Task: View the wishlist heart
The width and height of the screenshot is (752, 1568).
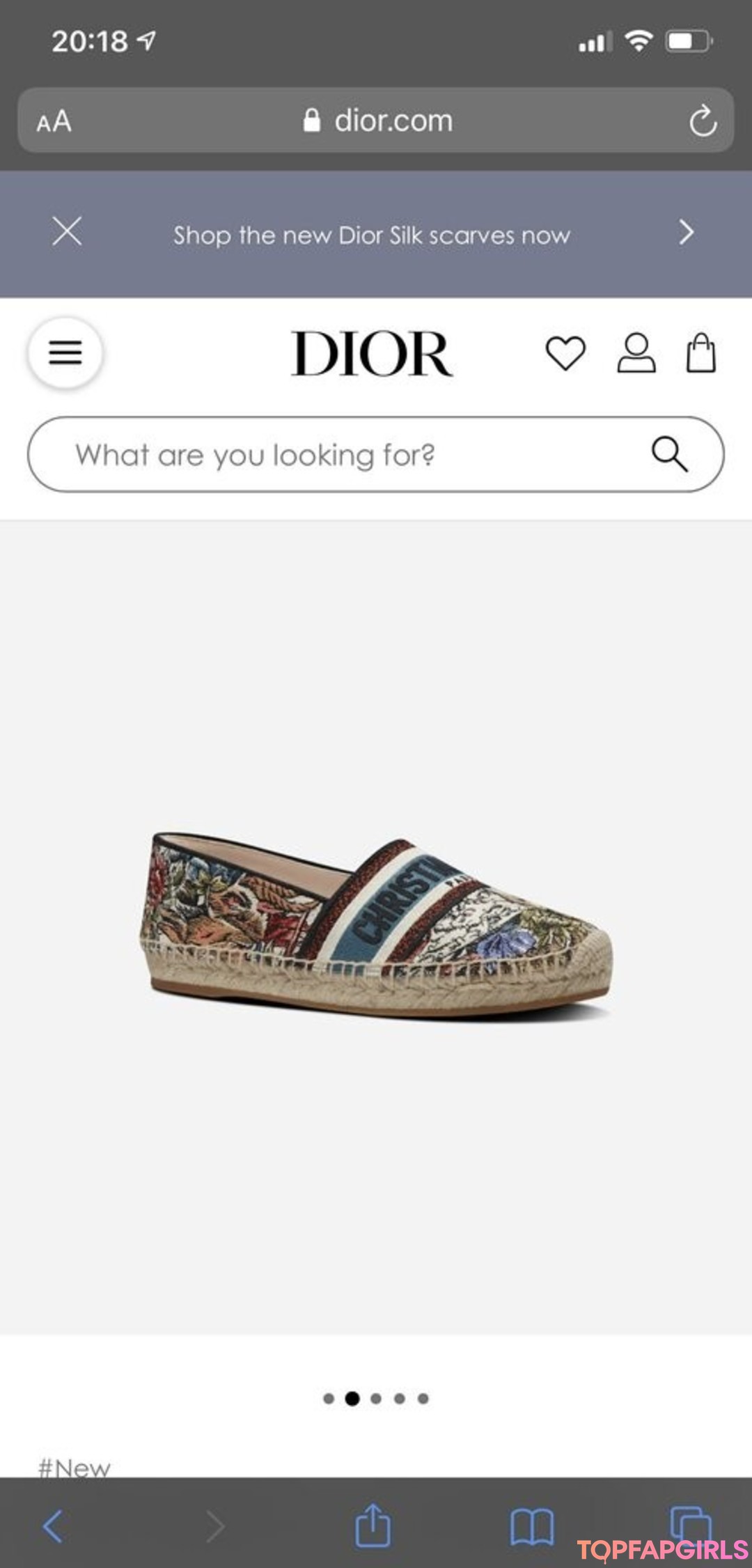Action: (565, 353)
